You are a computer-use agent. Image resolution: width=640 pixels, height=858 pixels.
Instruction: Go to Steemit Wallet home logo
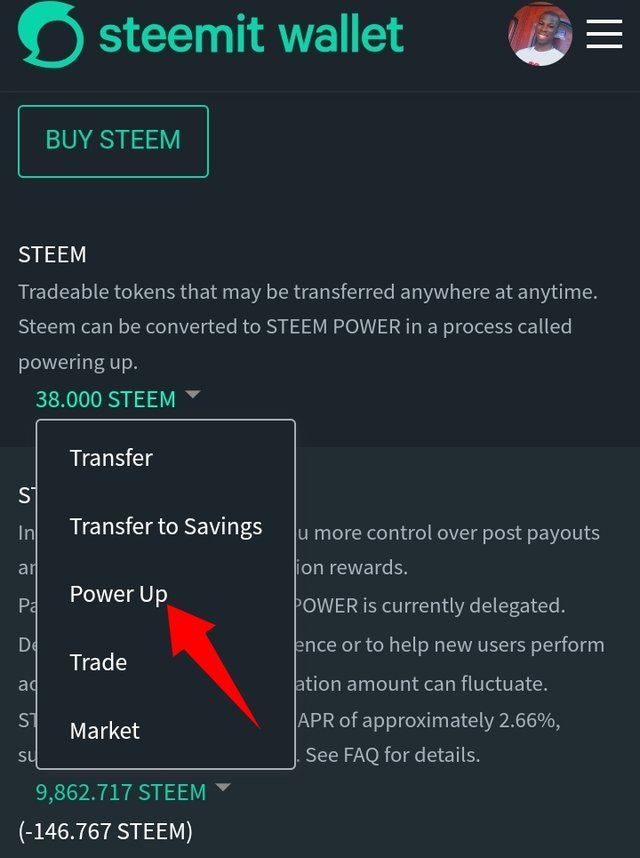212,34
